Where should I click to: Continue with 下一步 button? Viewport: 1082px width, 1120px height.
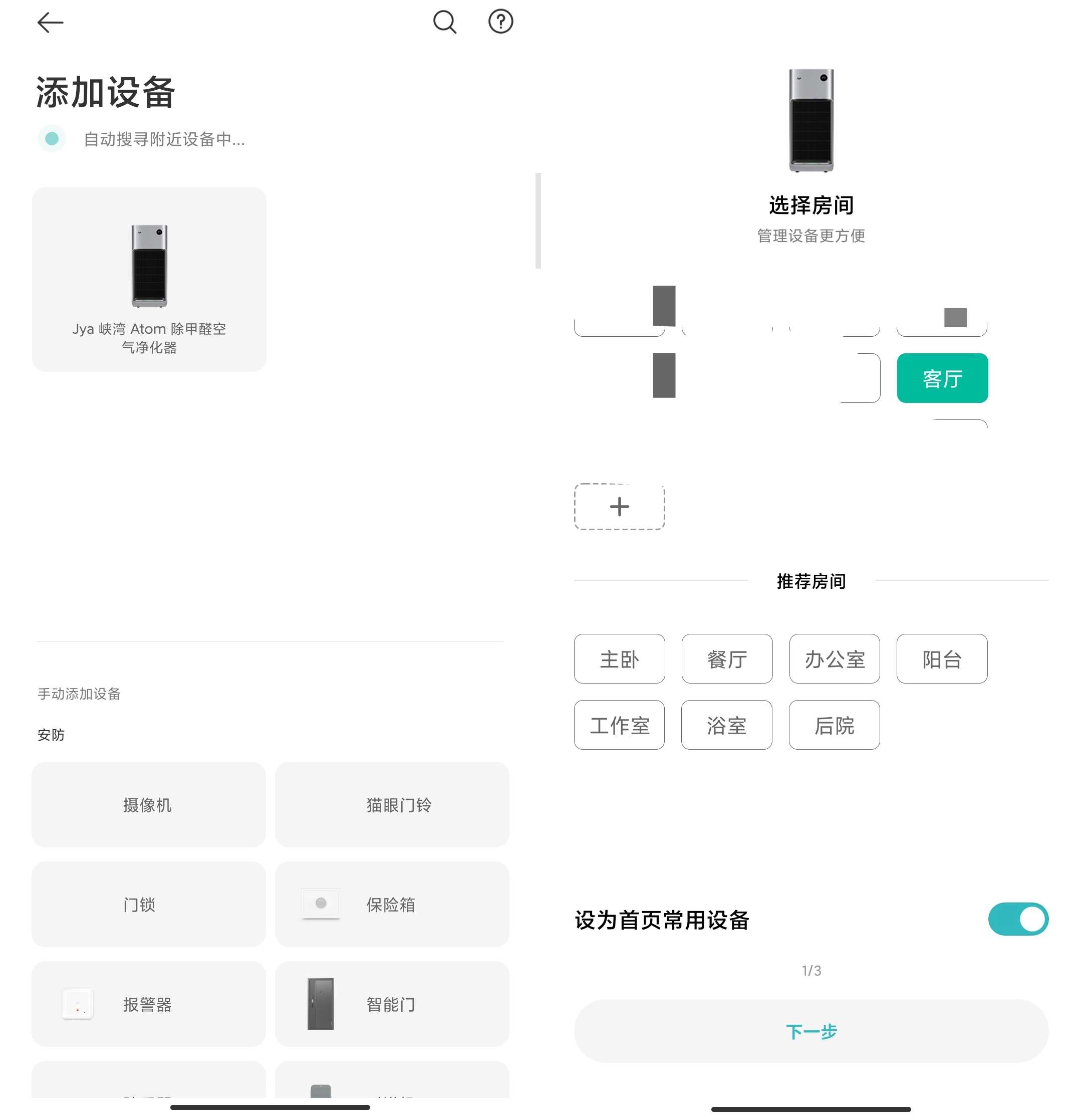(810, 1031)
